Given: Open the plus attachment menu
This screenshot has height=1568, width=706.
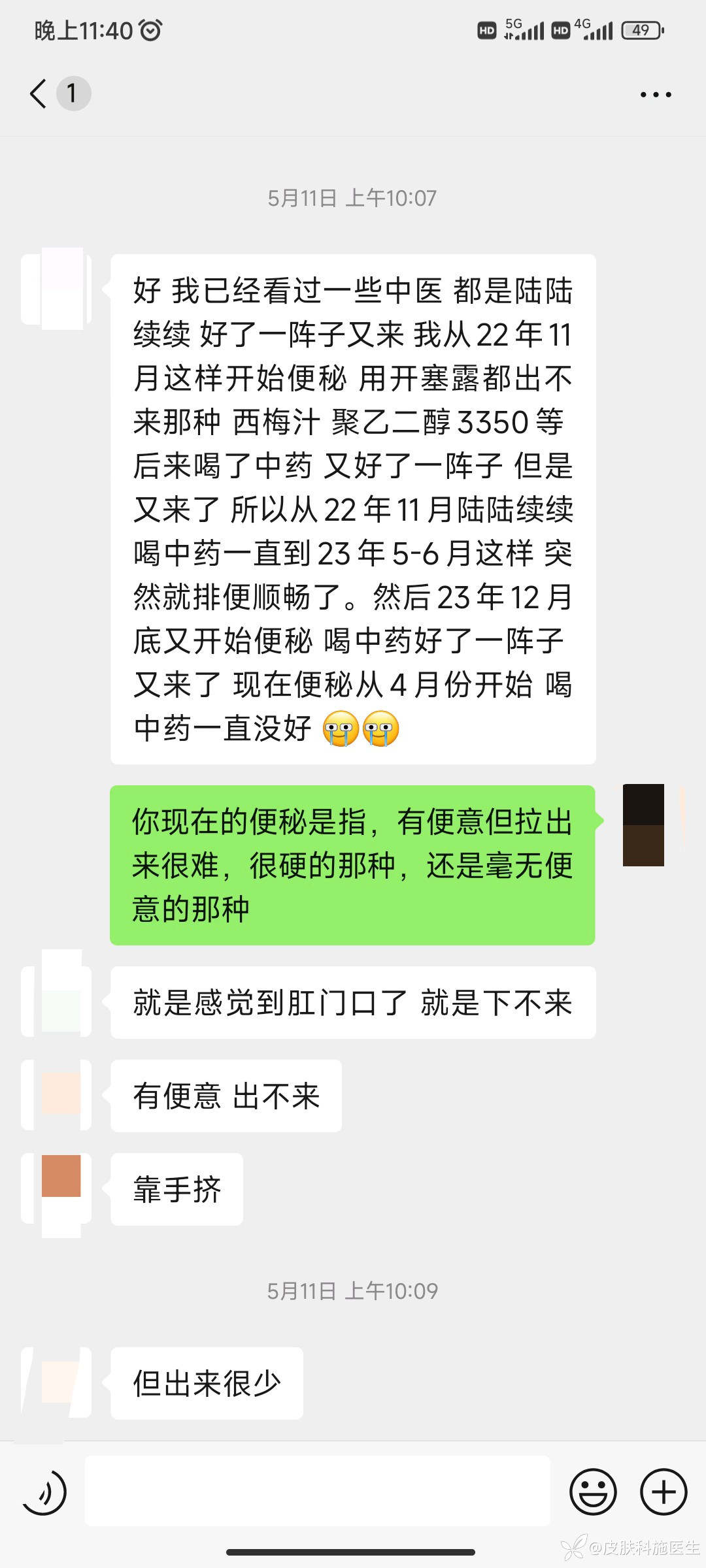Looking at the screenshot, I should tap(663, 1492).
